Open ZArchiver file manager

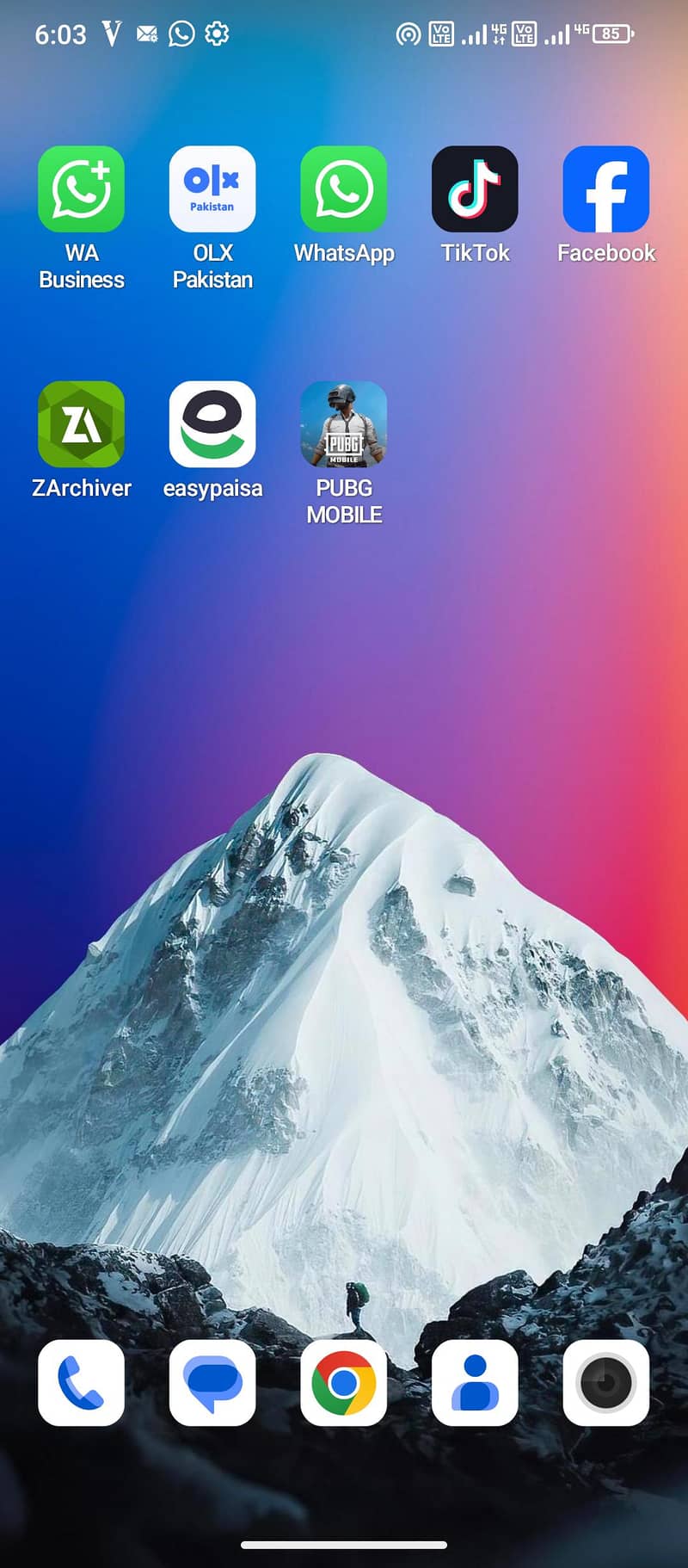82,424
